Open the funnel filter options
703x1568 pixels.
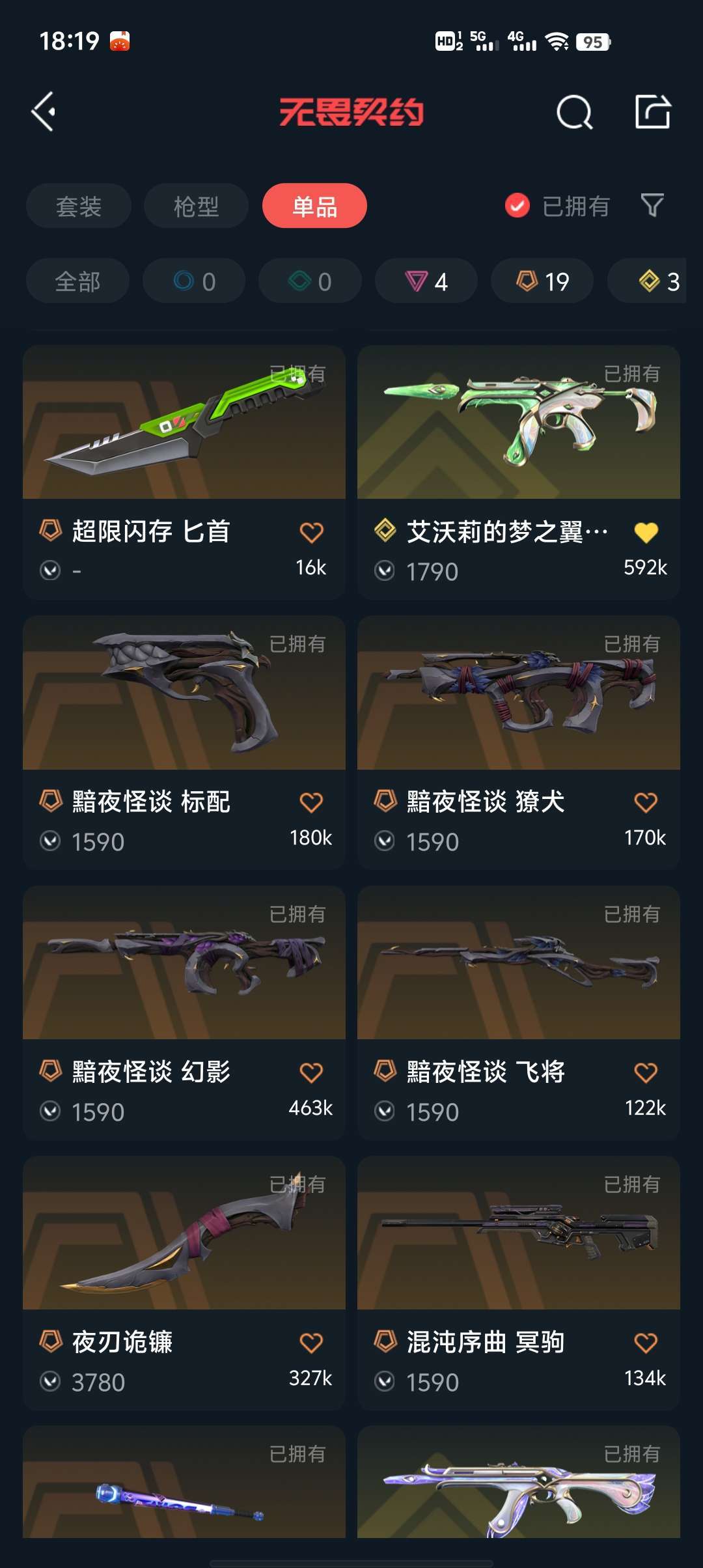[652, 206]
